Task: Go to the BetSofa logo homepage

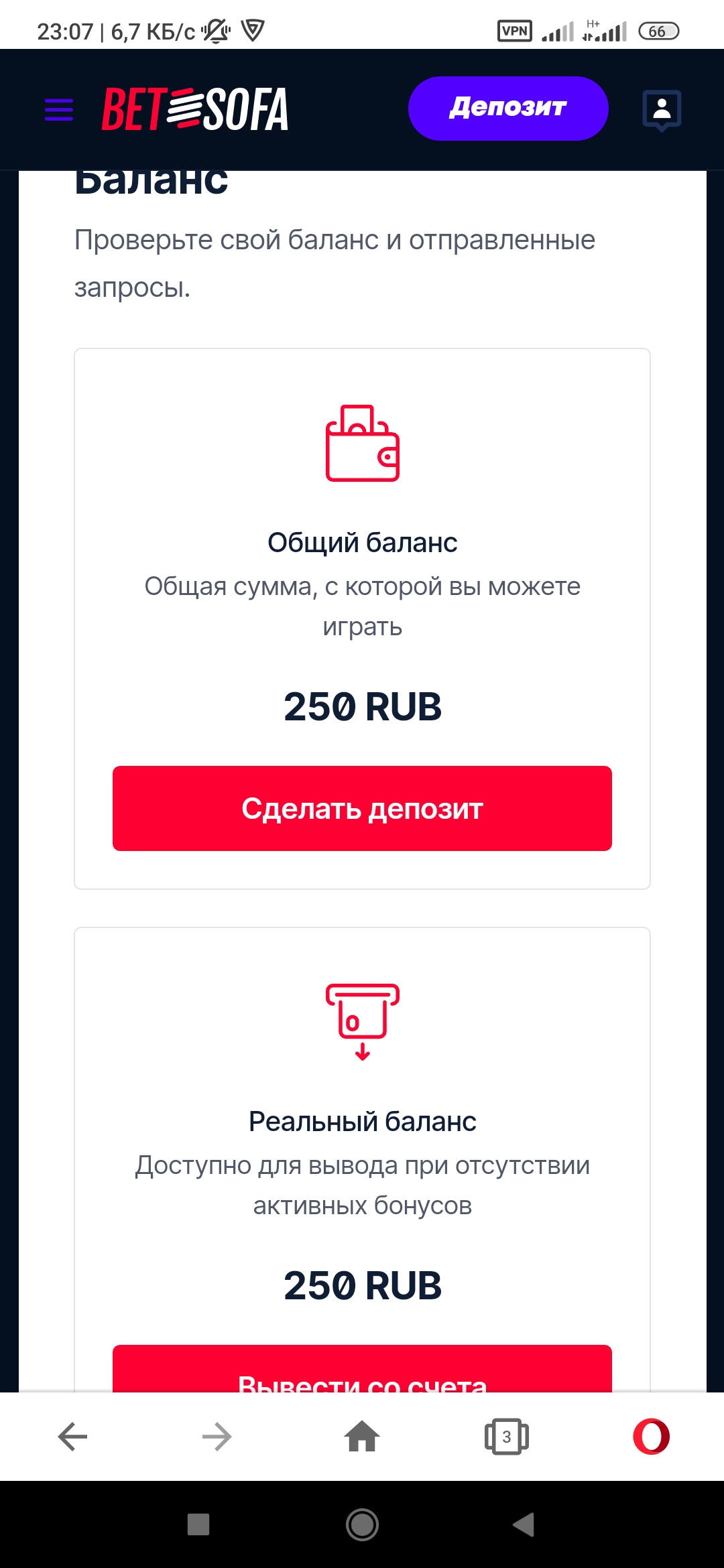Action: (x=195, y=109)
